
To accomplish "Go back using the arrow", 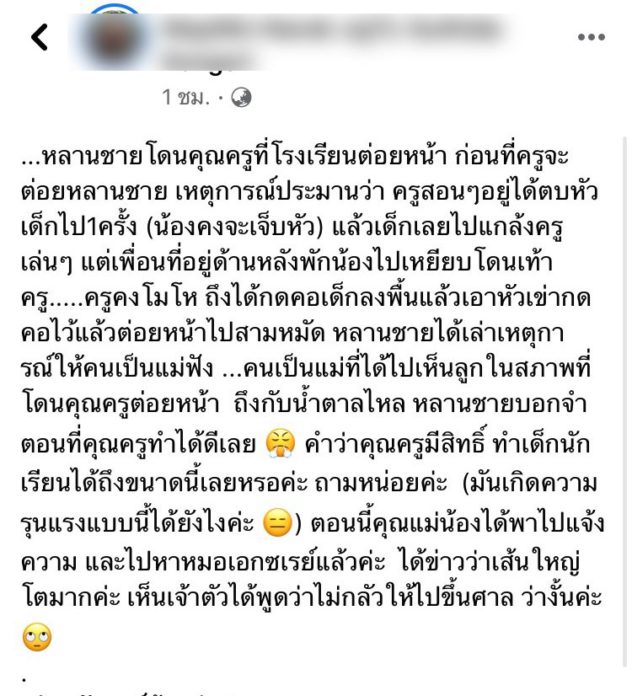I will point(39,38).
